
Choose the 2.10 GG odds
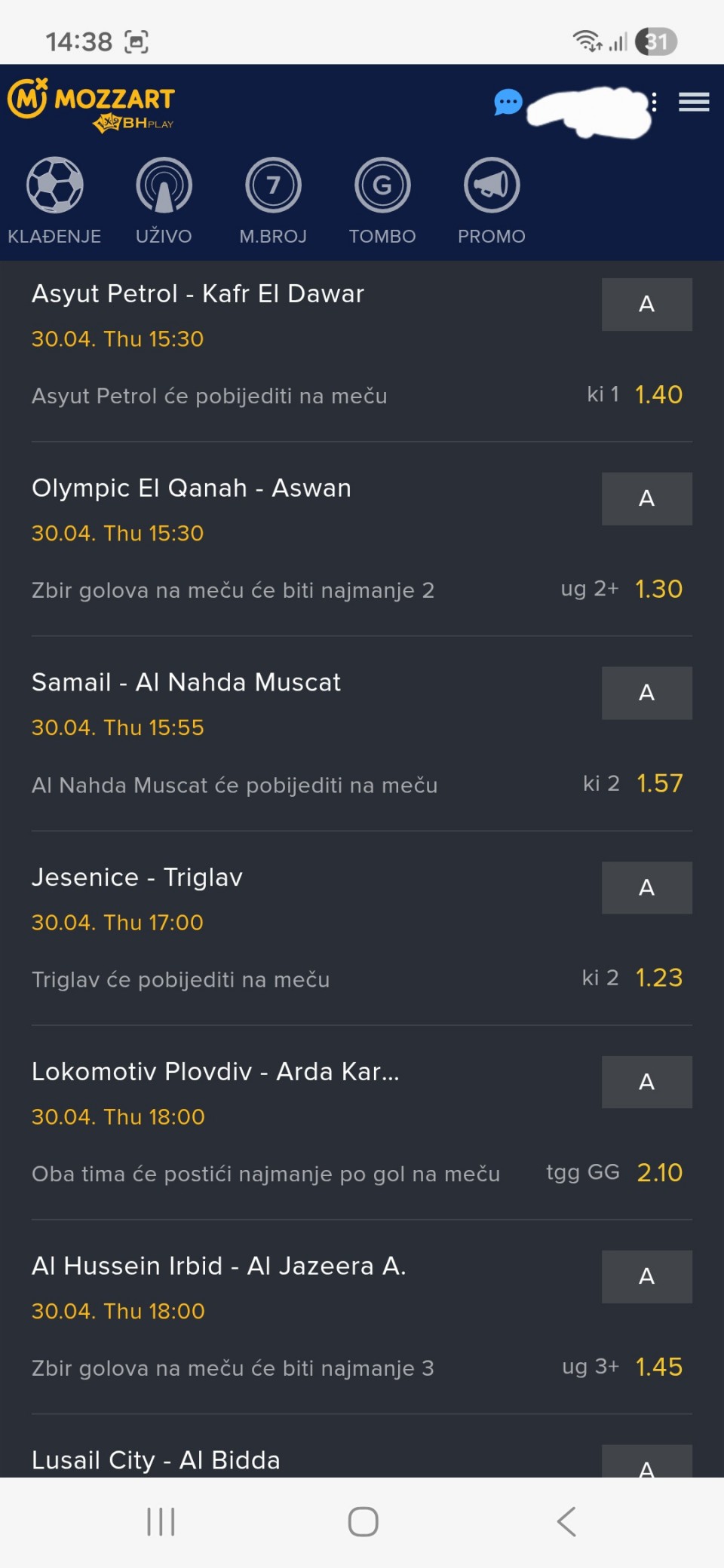coord(659,1173)
